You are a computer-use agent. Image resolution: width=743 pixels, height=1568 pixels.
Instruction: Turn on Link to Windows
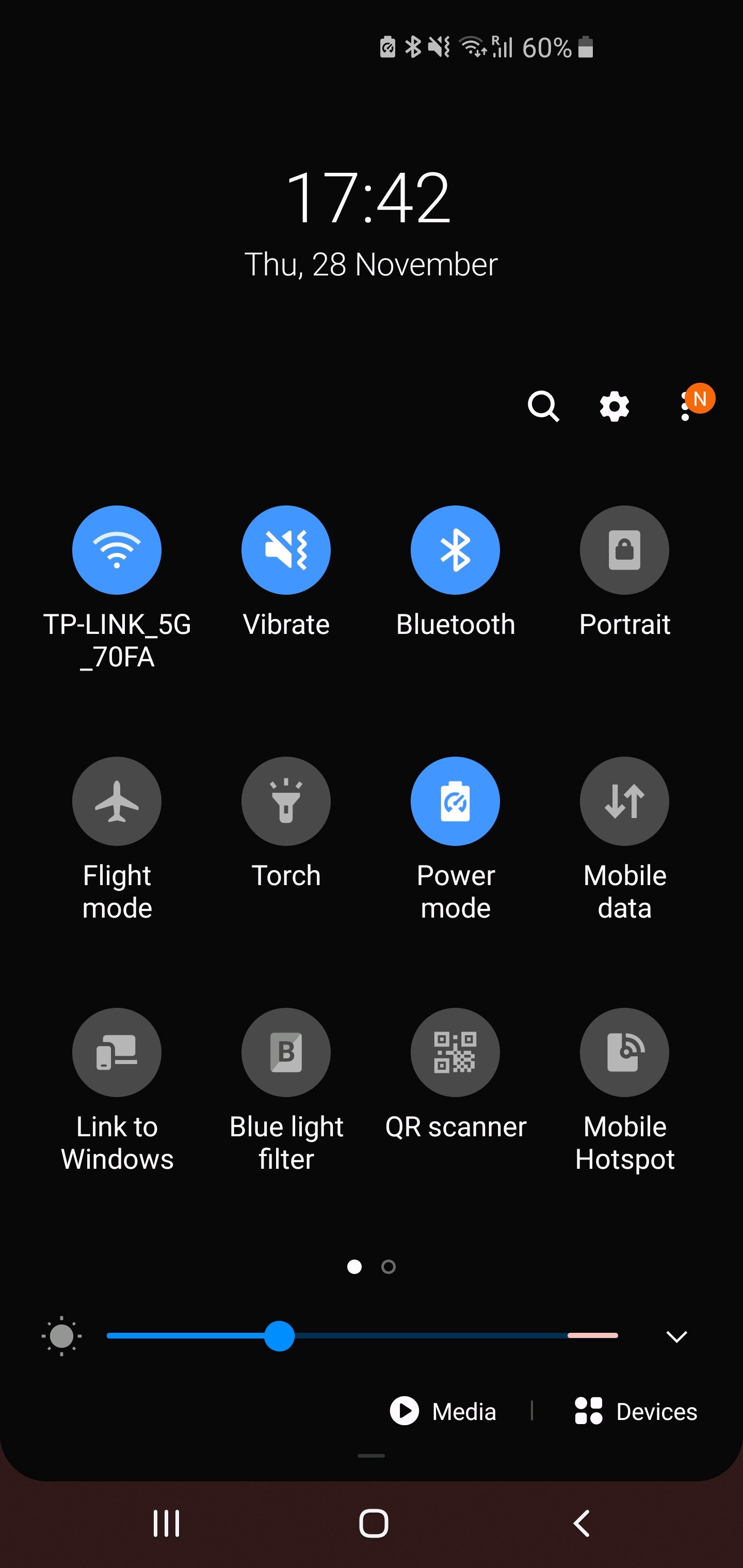tap(117, 1052)
